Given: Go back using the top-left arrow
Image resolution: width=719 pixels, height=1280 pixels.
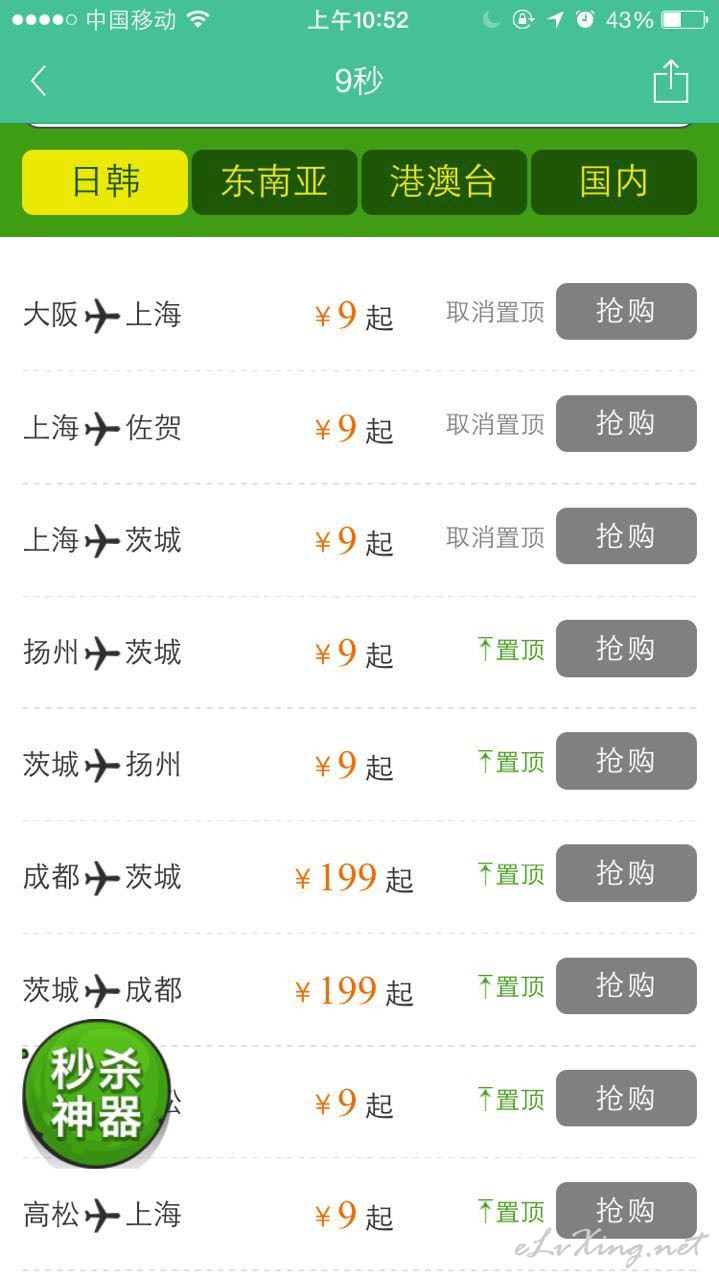Looking at the screenshot, I should 39,81.
